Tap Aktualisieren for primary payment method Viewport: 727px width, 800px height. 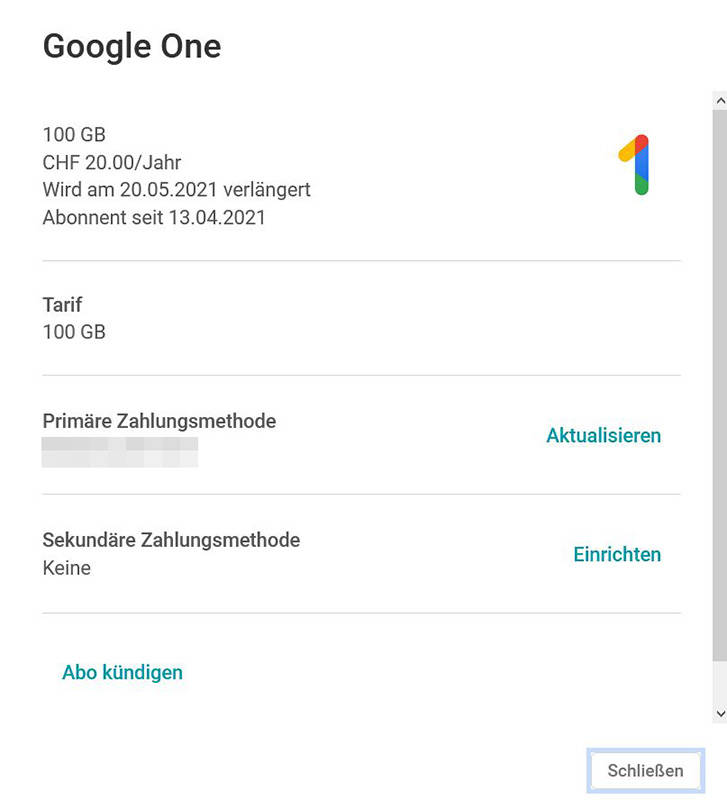tap(603, 436)
